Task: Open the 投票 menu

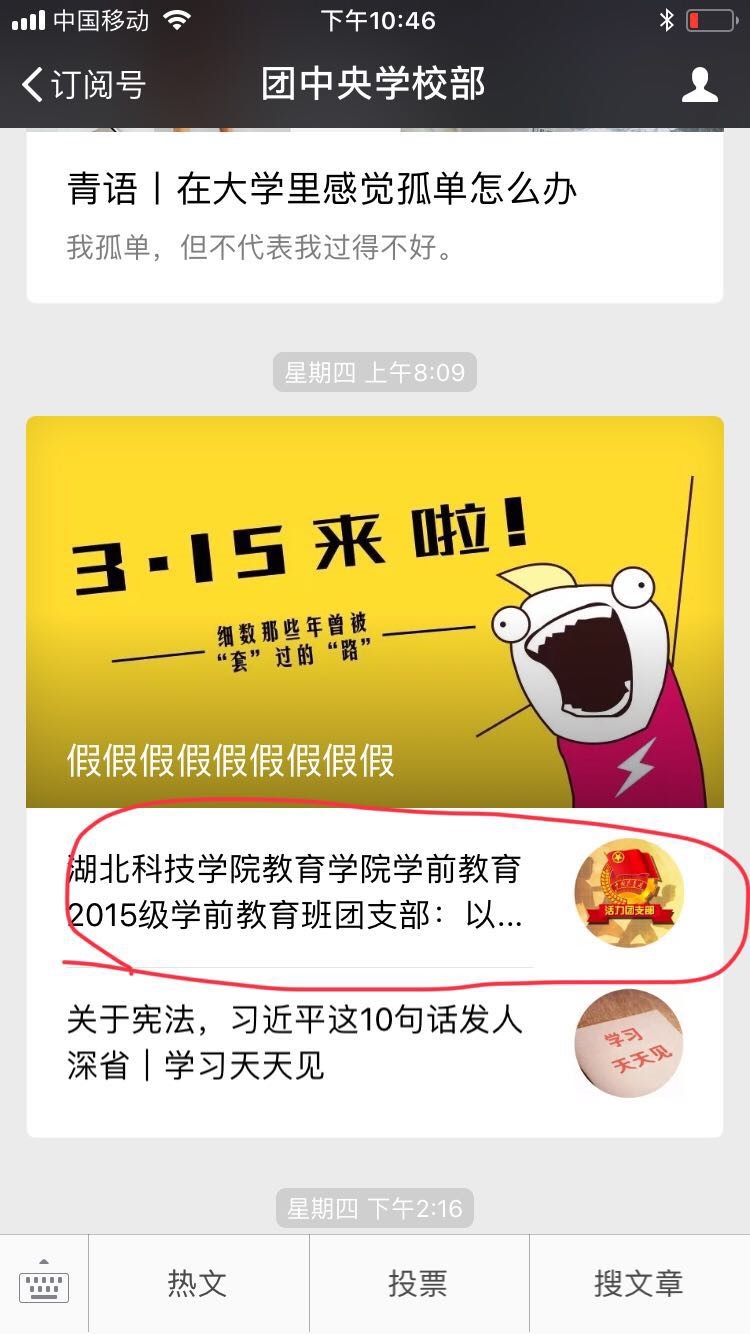Action: (418, 1284)
